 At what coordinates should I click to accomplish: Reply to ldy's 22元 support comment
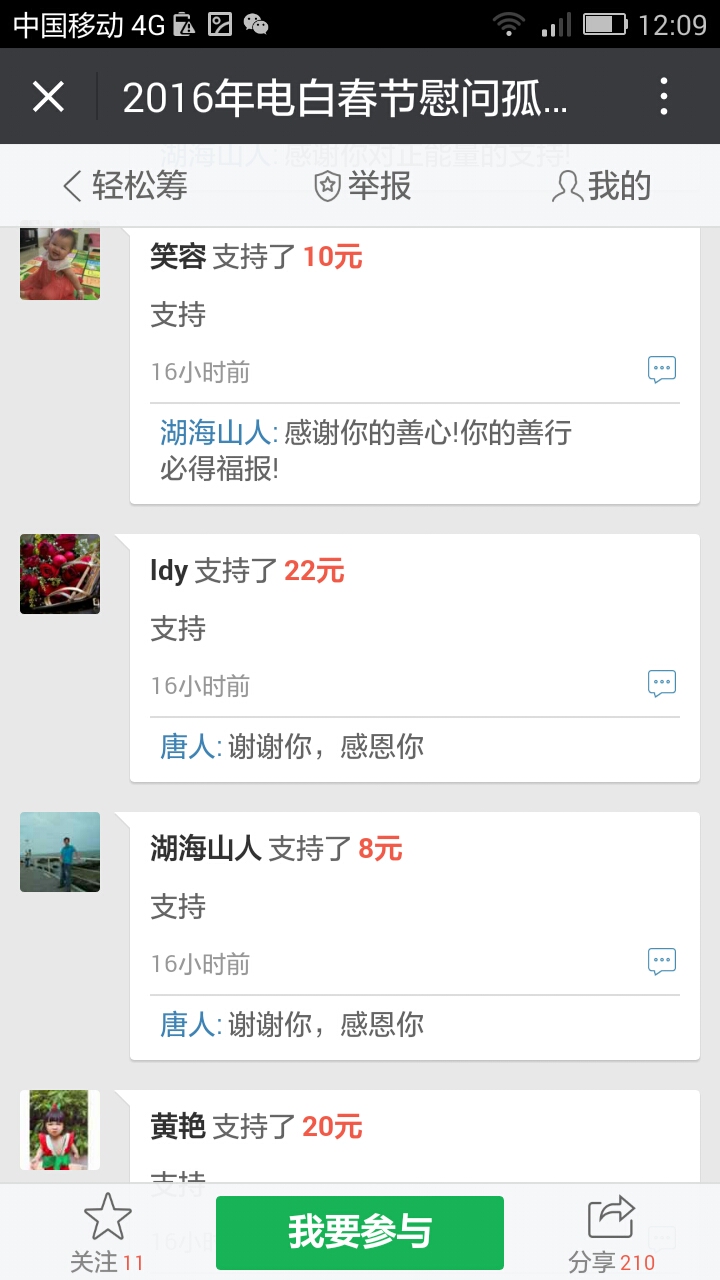[x=662, y=684]
